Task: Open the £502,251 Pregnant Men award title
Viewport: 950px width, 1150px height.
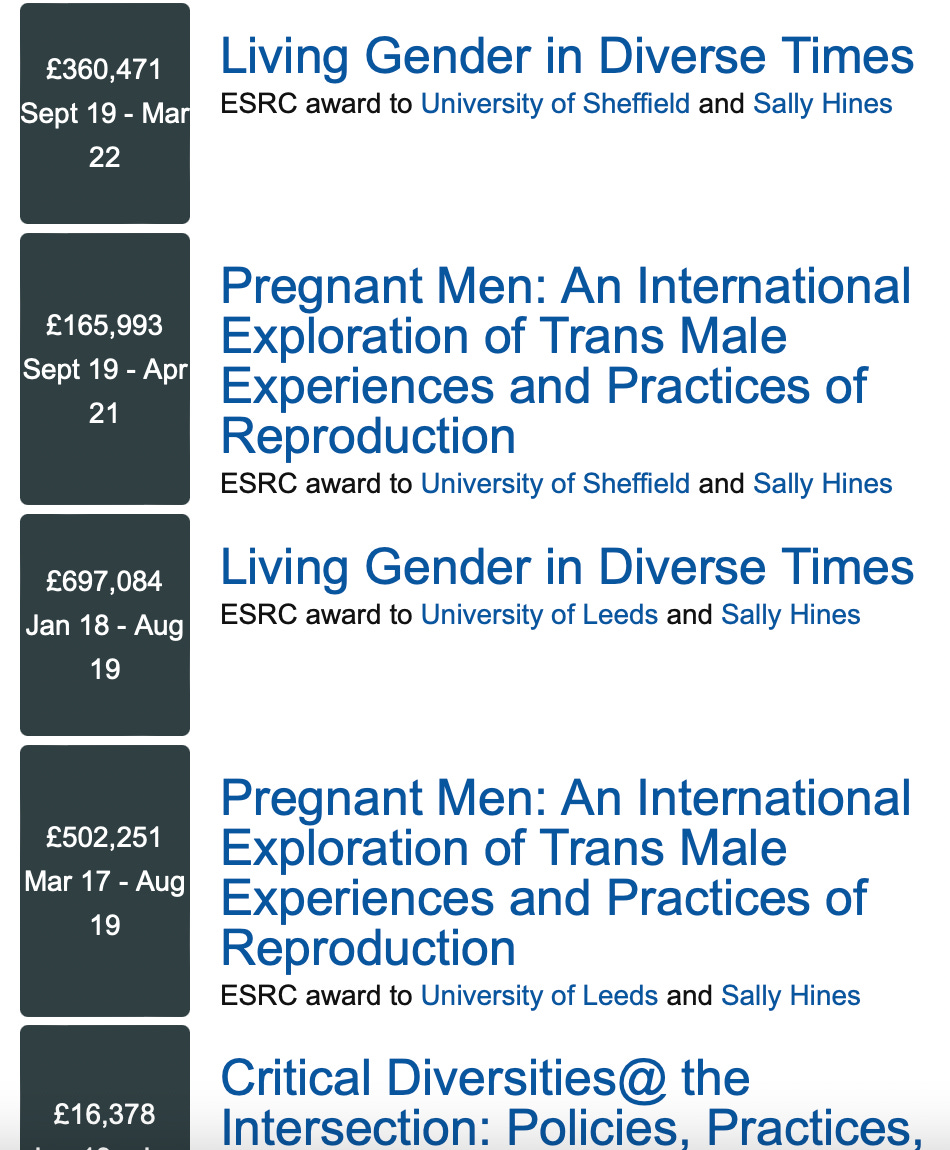Action: 565,873
